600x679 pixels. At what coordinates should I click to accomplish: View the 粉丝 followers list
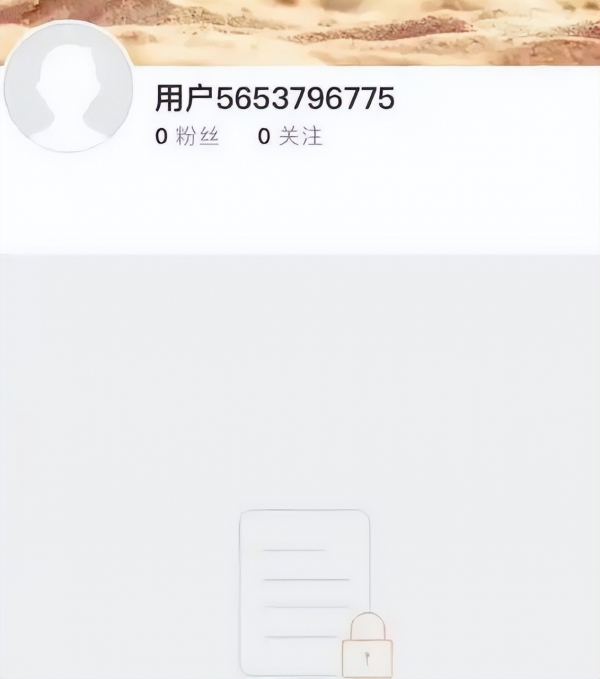point(187,137)
